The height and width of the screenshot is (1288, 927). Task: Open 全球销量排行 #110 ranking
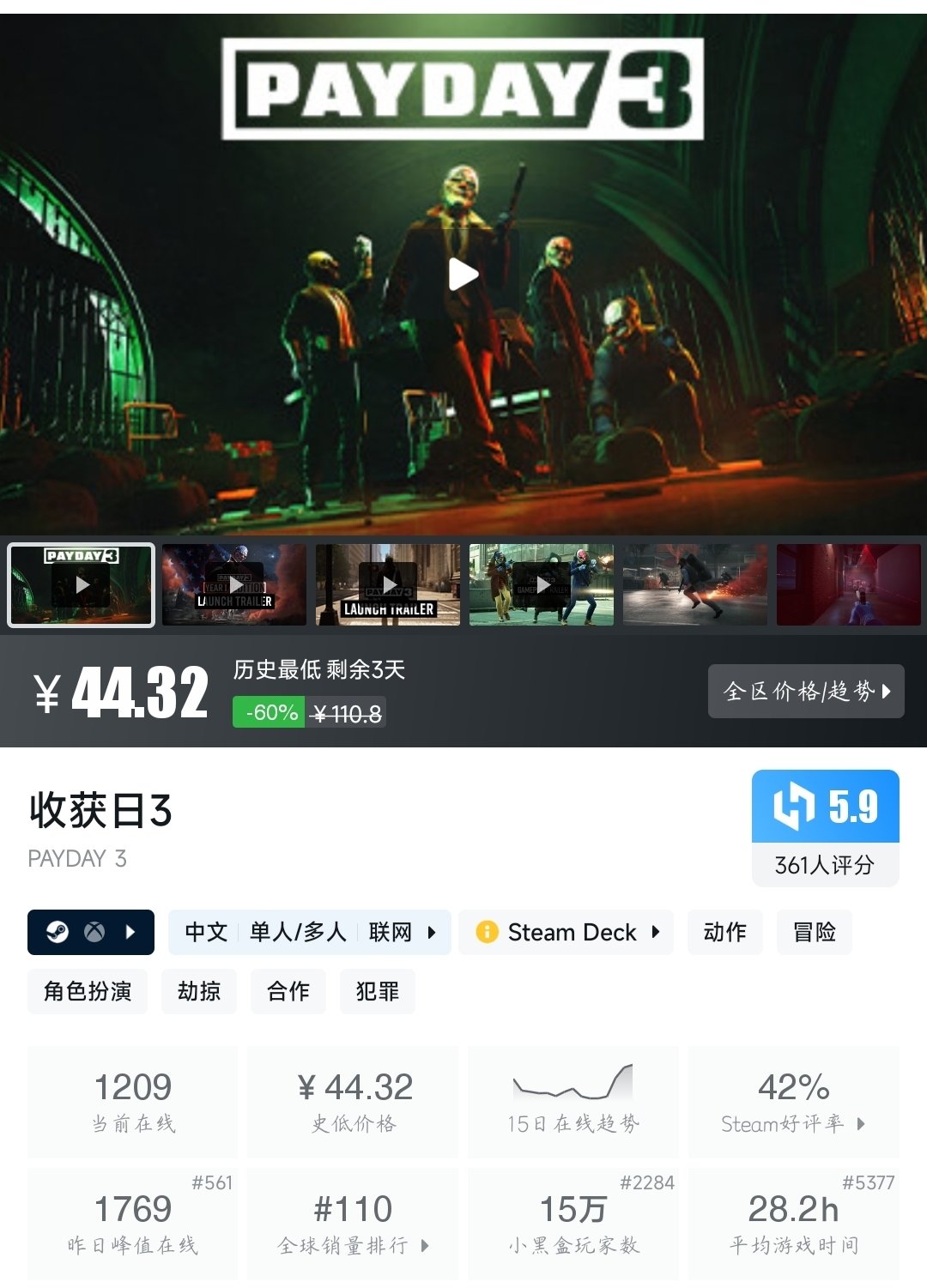point(353,1225)
